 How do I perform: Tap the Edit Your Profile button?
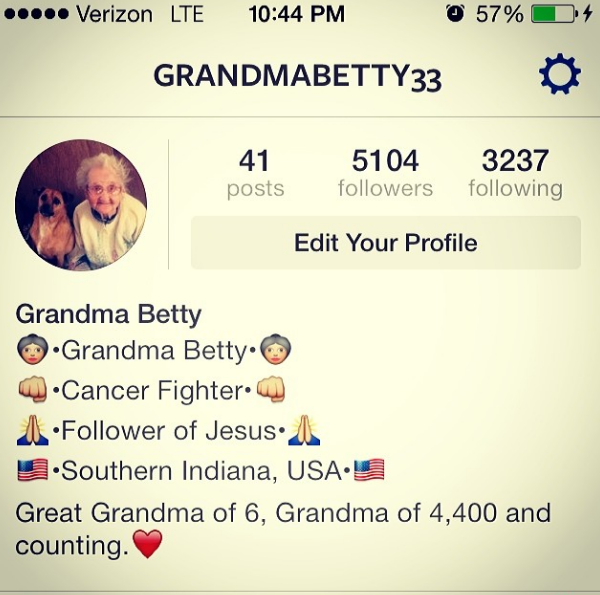pyautogui.click(x=385, y=243)
